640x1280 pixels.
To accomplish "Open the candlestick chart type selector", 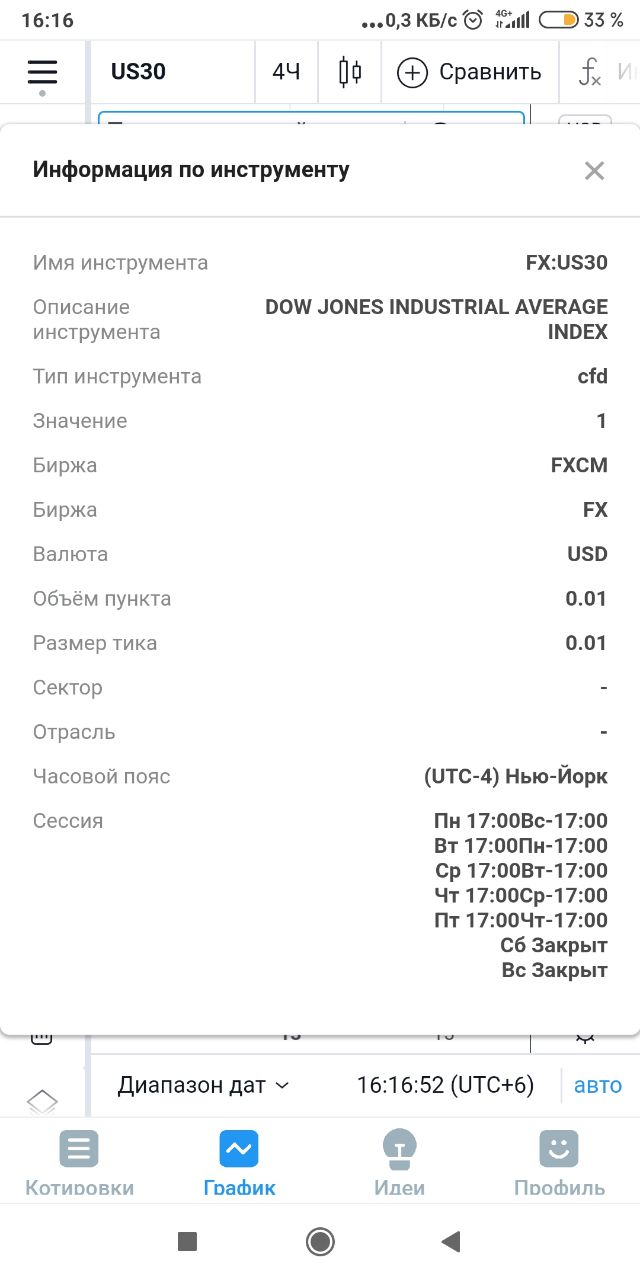I will coord(350,72).
